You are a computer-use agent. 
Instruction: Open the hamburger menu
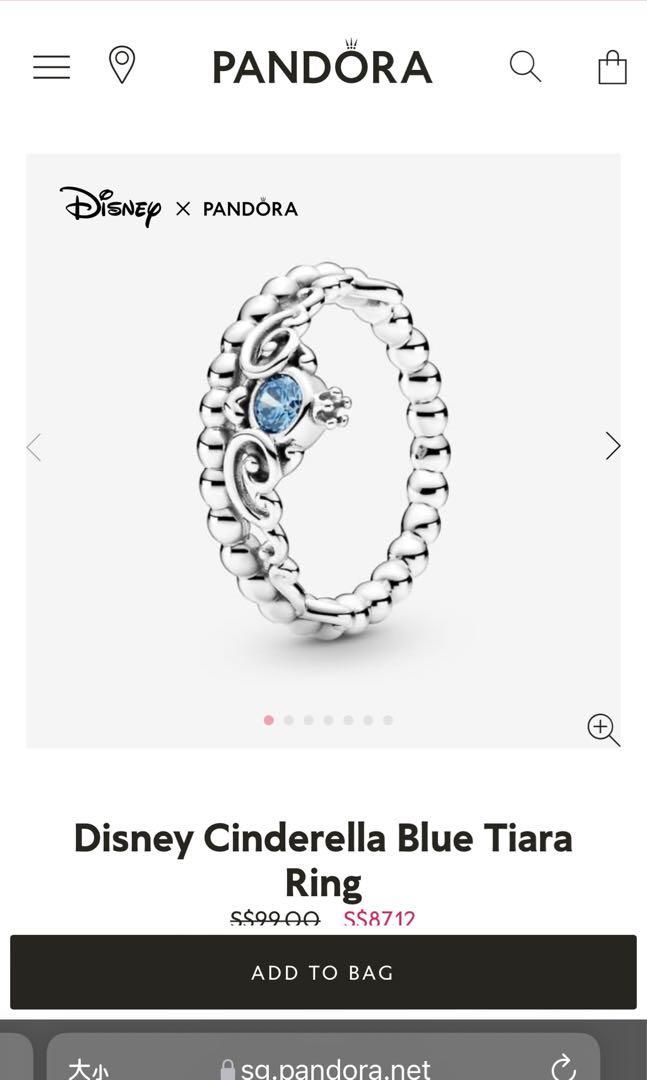[x=52, y=67]
